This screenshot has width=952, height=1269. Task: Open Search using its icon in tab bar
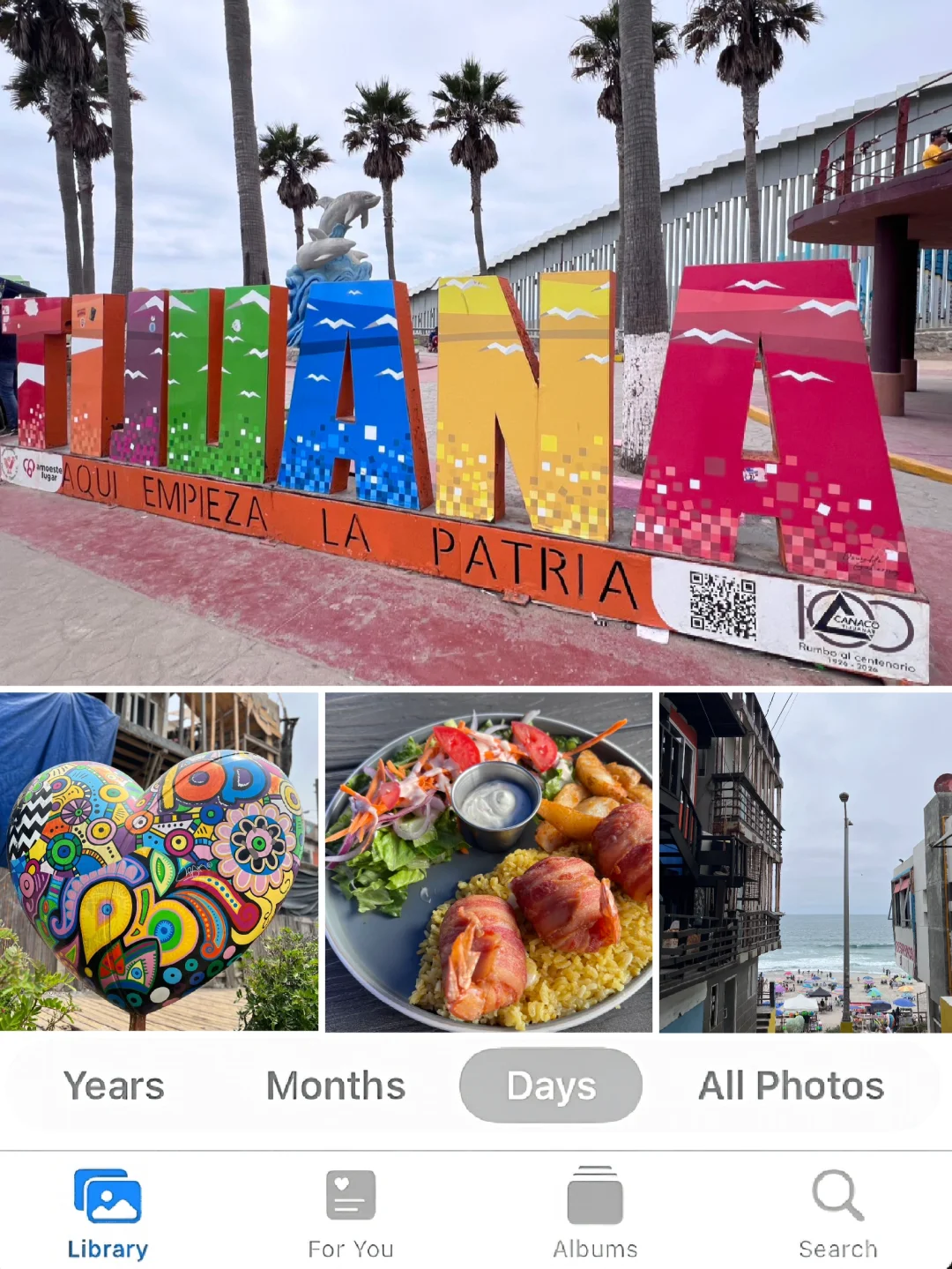tap(837, 1195)
